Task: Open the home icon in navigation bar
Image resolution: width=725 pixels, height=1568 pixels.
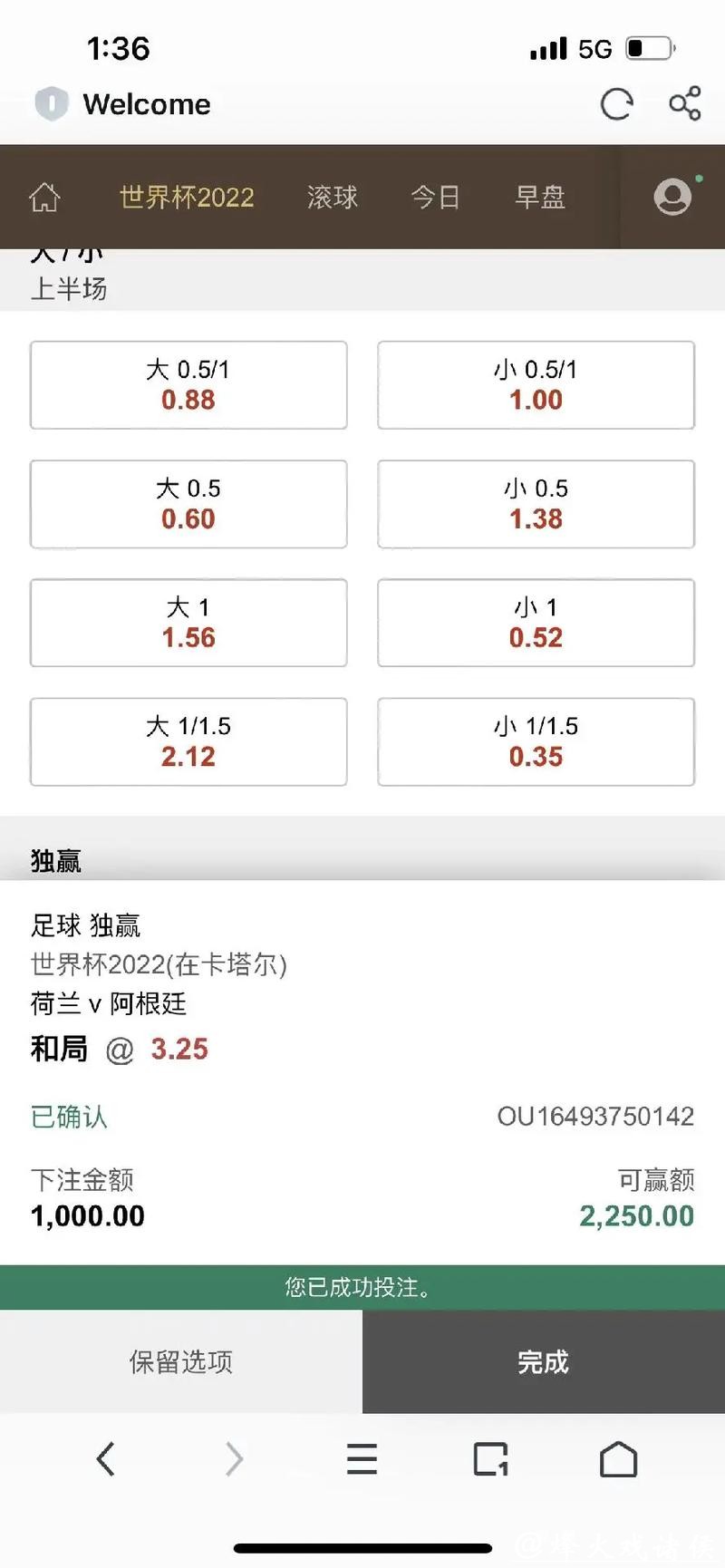Action: [x=45, y=198]
